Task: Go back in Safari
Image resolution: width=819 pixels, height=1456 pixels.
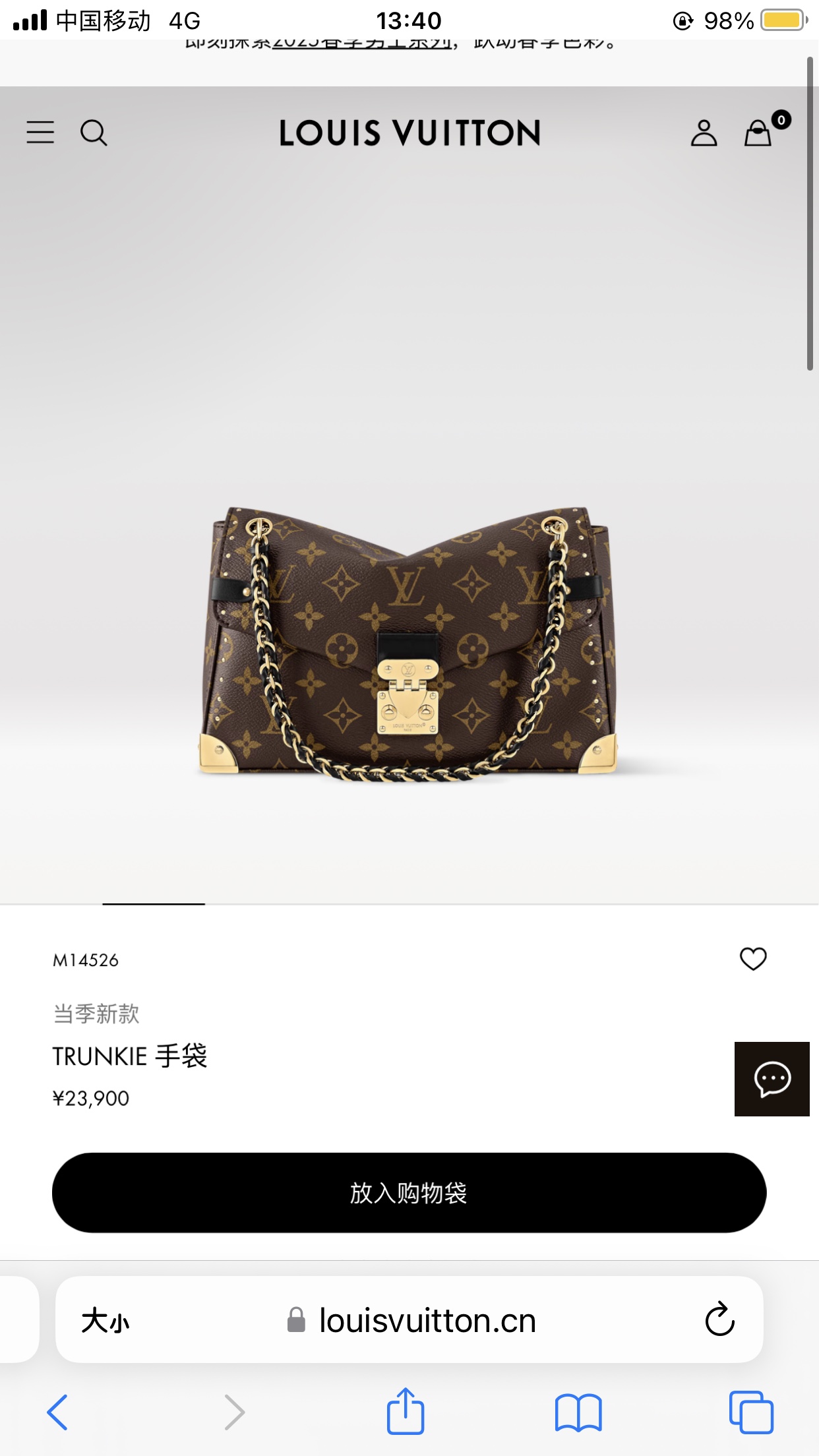Action: tap(57, 1412)
